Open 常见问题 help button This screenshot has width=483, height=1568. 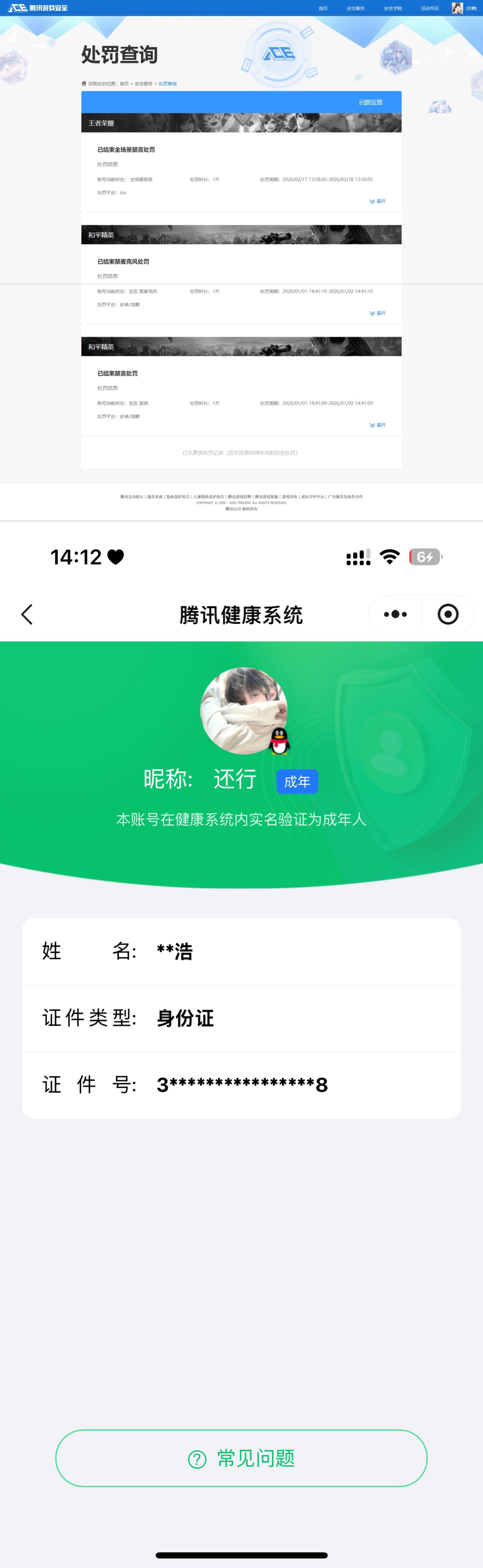click(241, 1458)
